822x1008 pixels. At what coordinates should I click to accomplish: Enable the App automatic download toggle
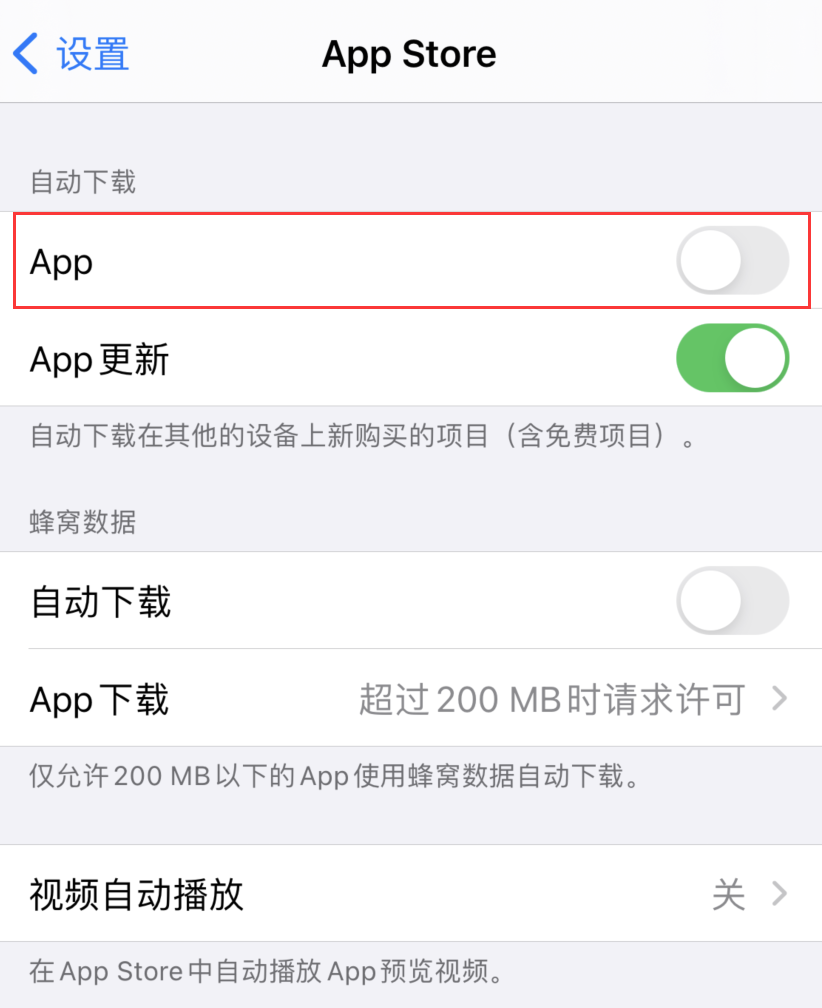(733, 261)
